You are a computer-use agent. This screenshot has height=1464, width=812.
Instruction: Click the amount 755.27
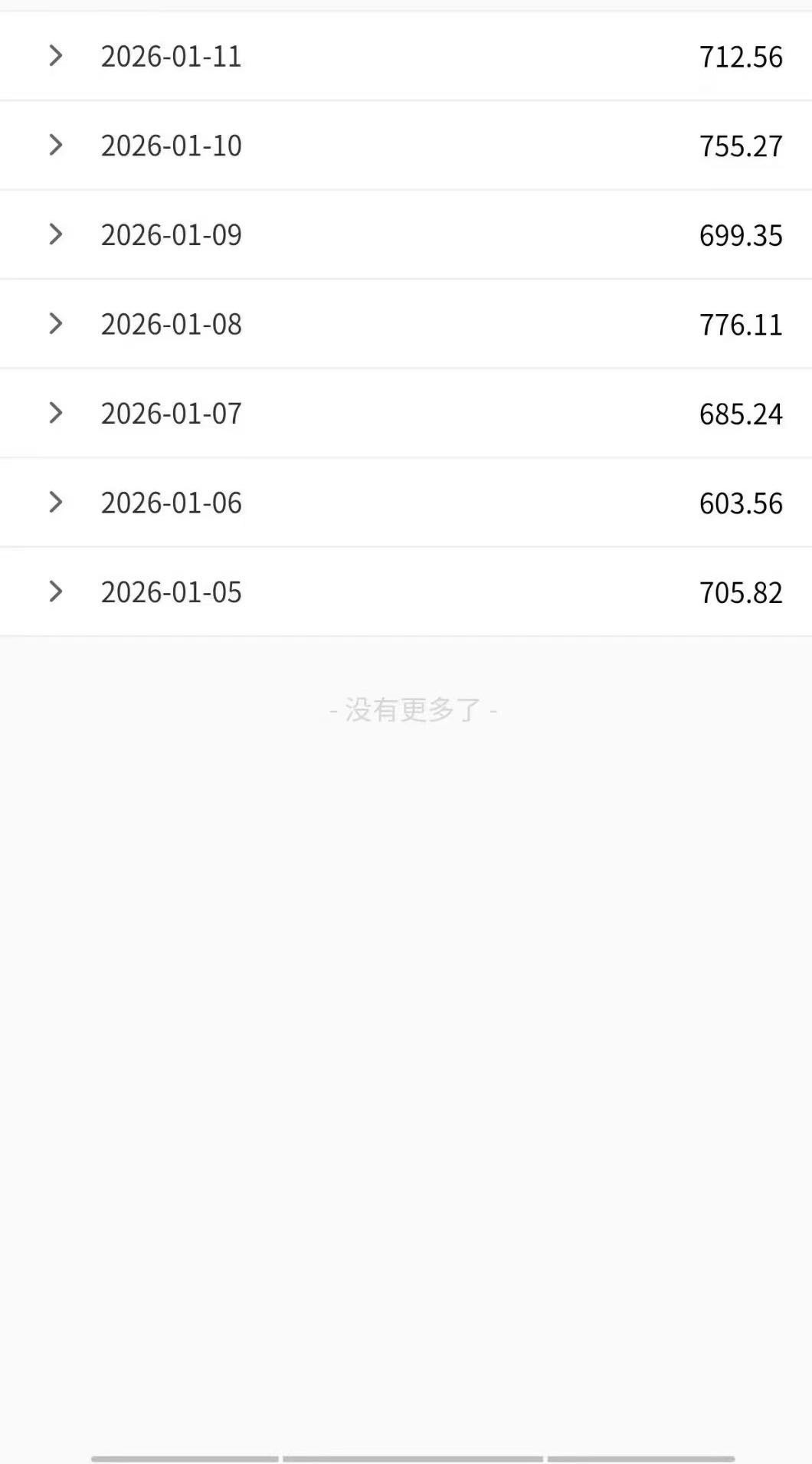(x=742, y=145)
